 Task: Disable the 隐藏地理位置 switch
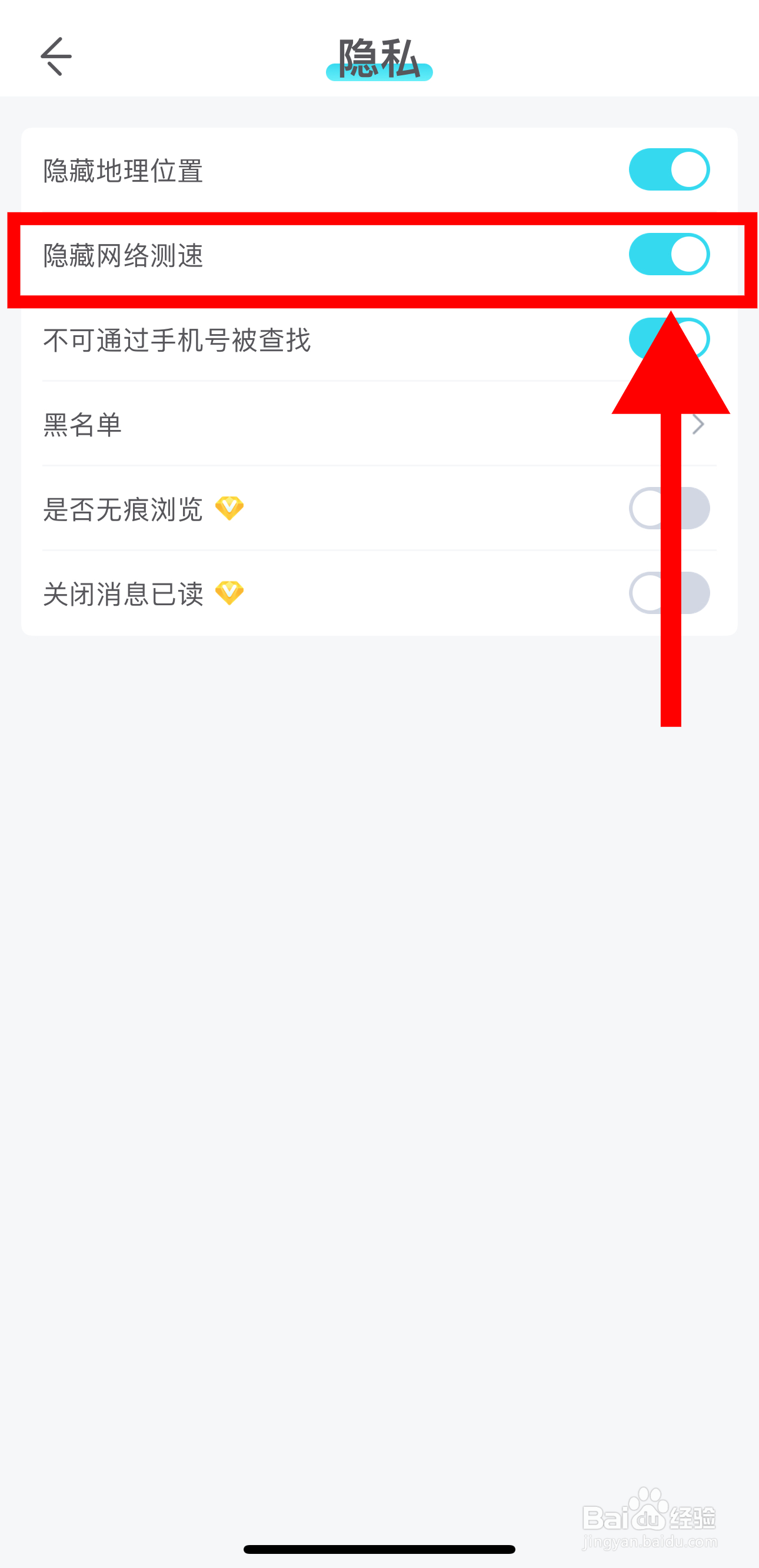click(x=669, y=170)
